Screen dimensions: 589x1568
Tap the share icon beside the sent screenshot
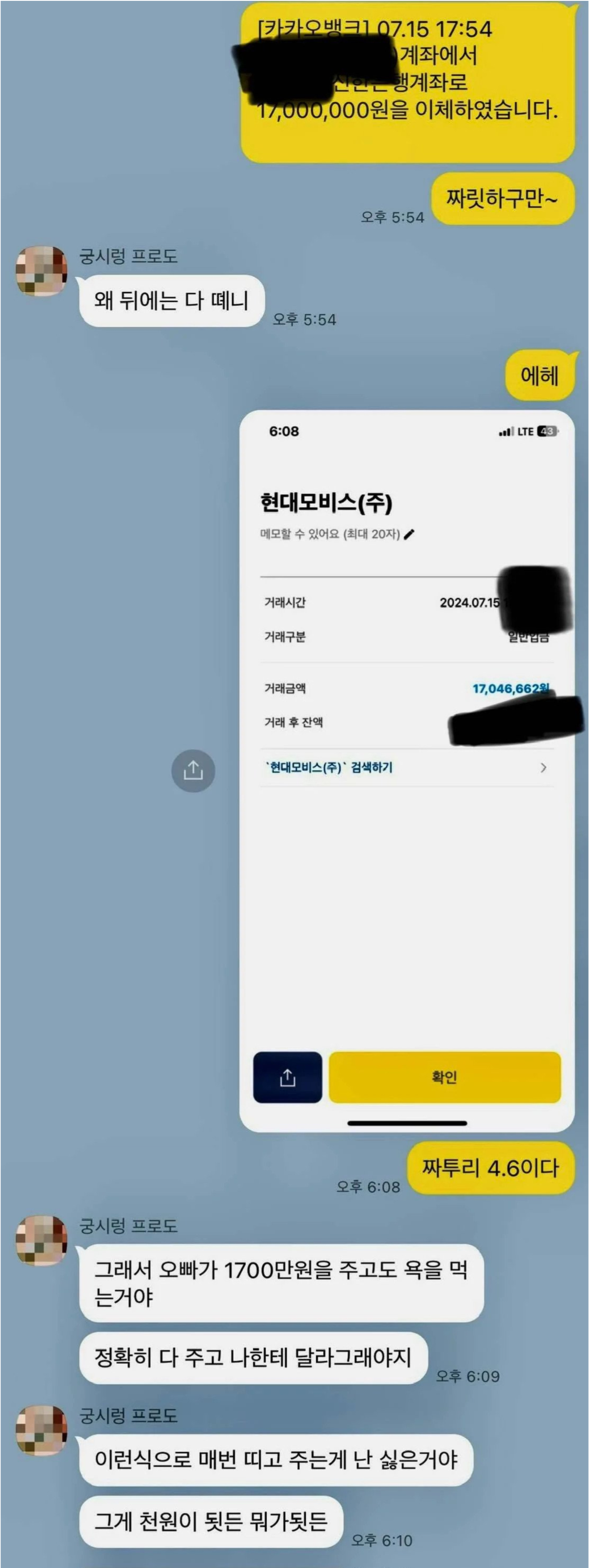(x=193, y=771)
